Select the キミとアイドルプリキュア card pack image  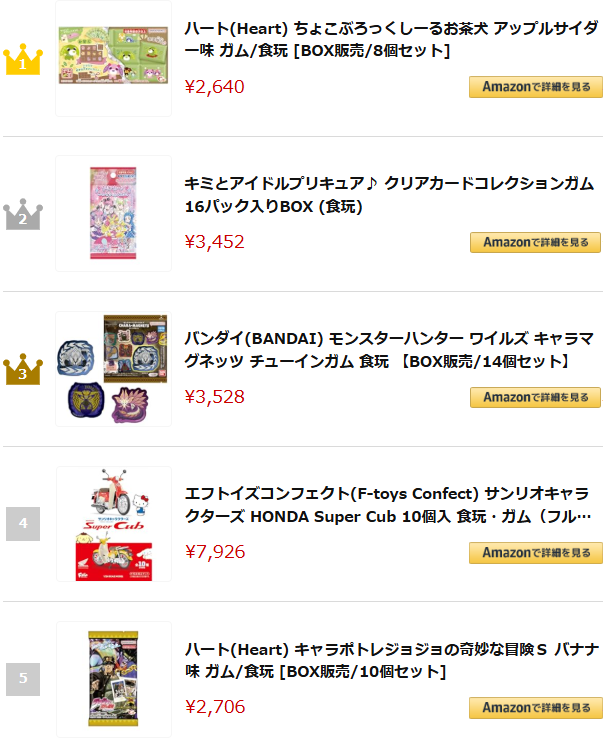(113, 213)
